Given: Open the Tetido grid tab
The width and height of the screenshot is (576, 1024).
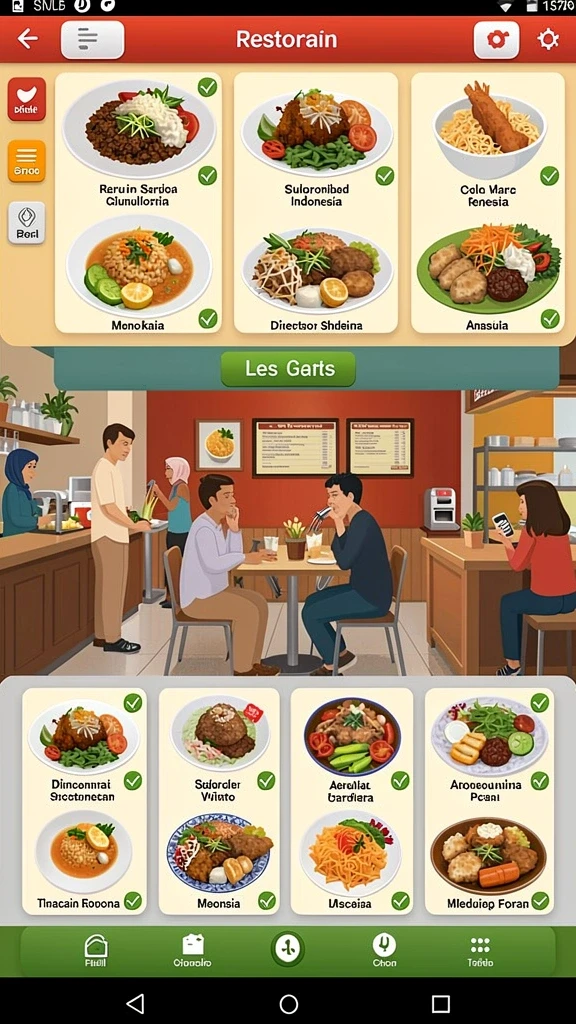Looking at the screenshot, I should click(480, 950).
